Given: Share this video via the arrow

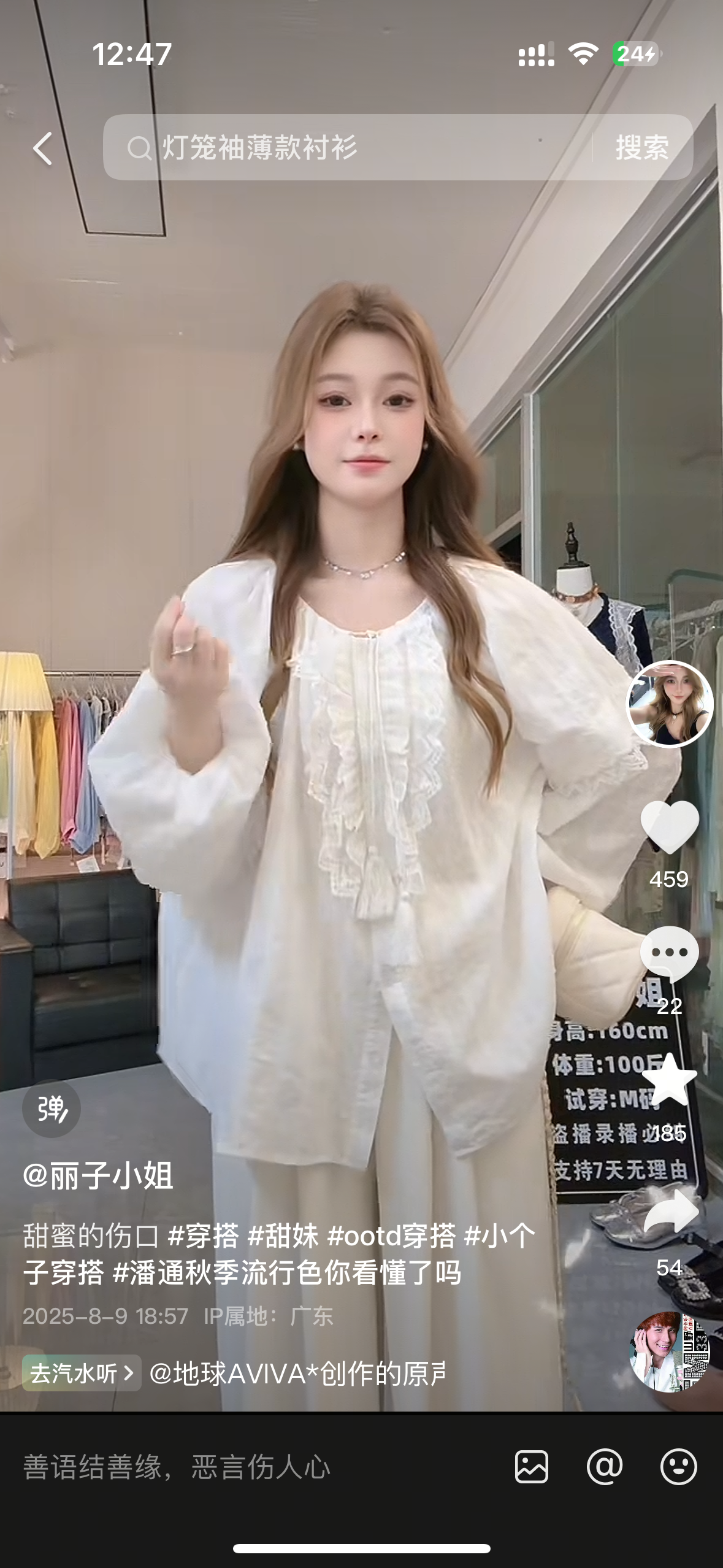Looking at the screenshot, I should pyautogui.click(x=670, y=1210).
